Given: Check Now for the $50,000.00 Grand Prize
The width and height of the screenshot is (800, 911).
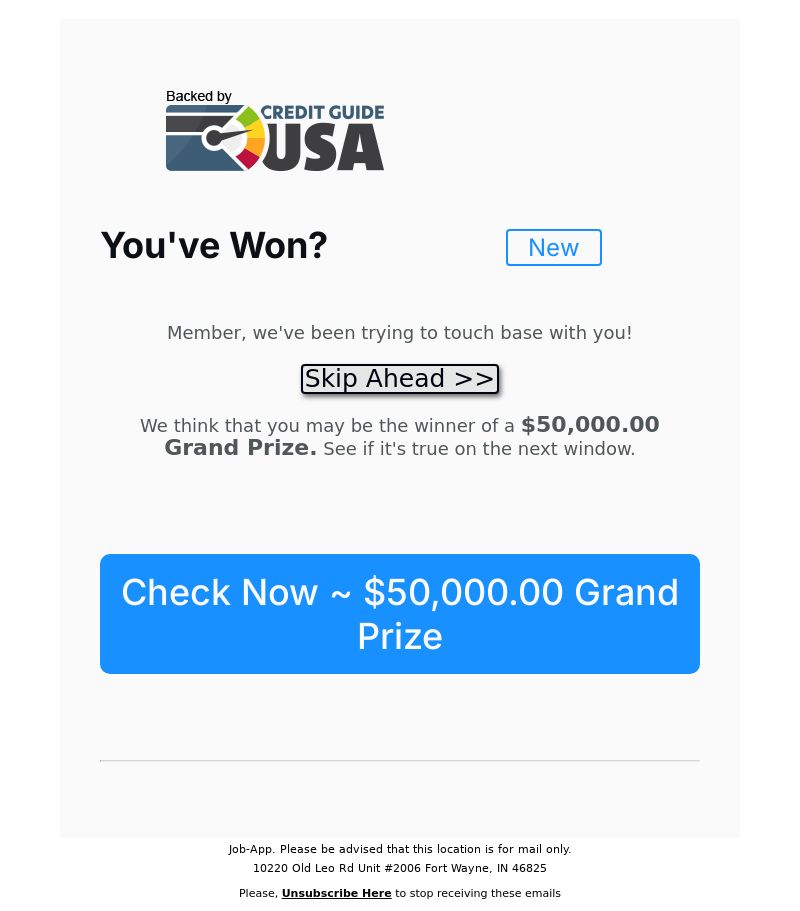Looking at the screenshot, I should pos(399,614).
